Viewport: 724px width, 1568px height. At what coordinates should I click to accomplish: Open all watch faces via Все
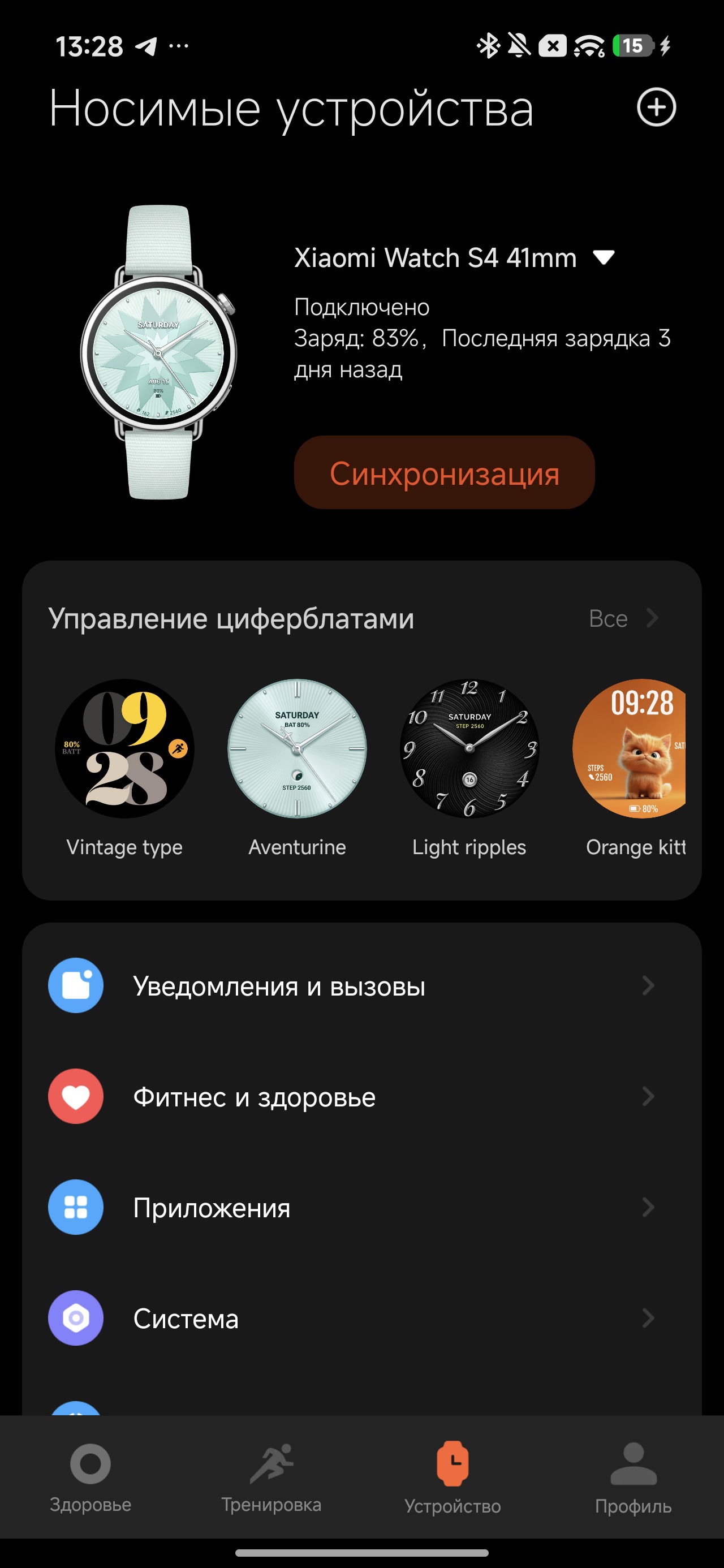(622, 618)
